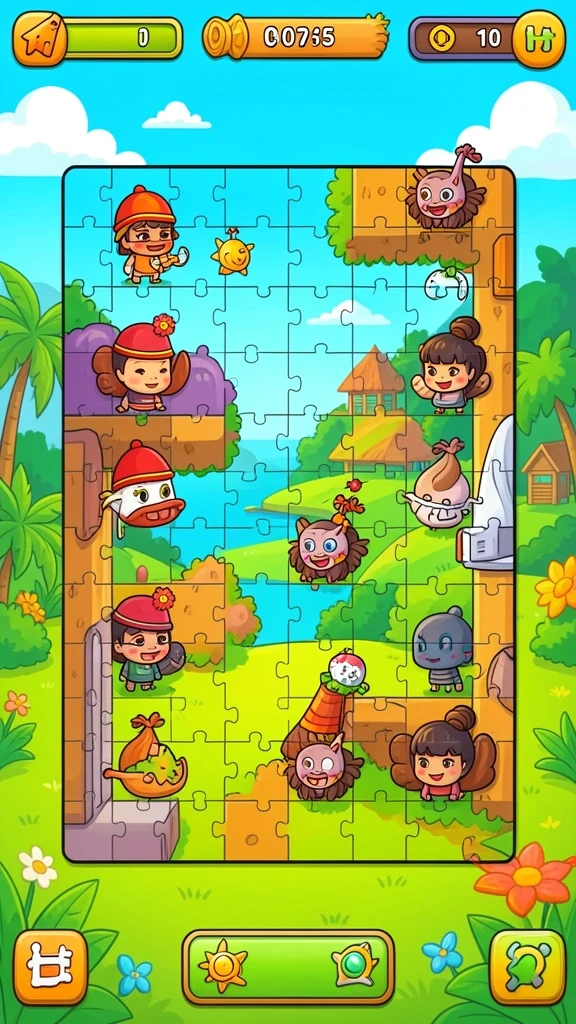This screenshot has width=576, height=1024.
Task: Use the green gem power-up in the bottom bar
Action: [355, 966]
